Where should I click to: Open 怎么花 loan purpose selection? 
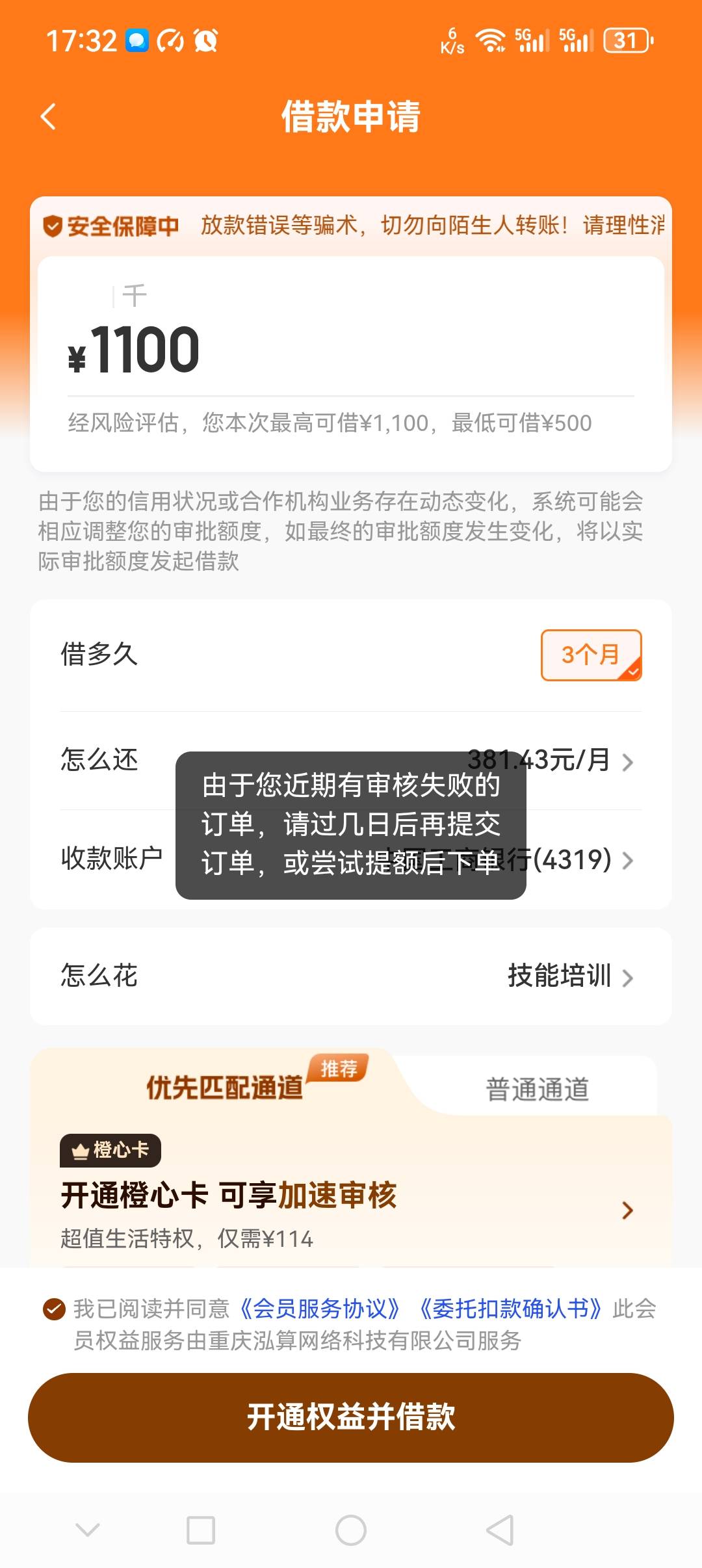(x=351, y=976)
